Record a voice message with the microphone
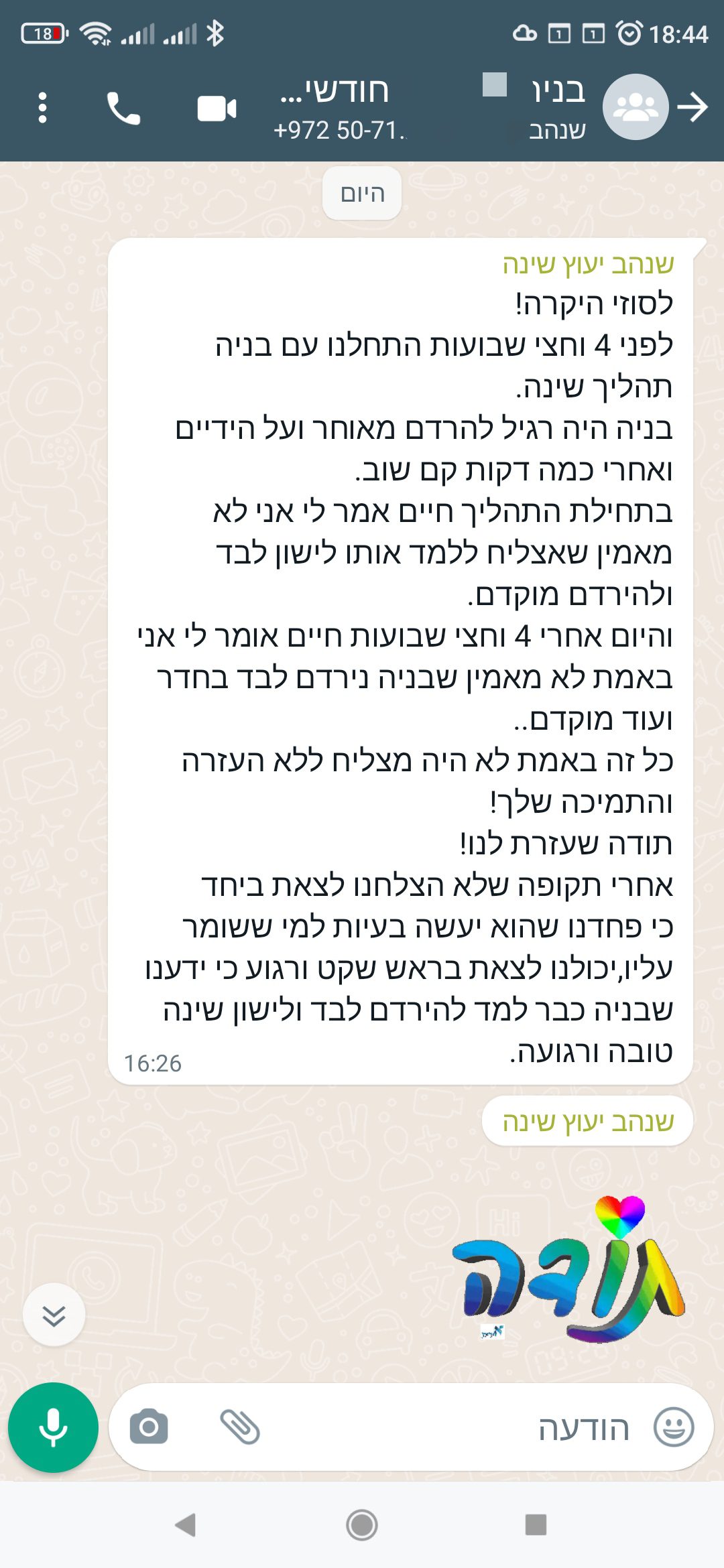Image resolution: width=724 pixels, height=1568 pixels. point(53,1428)
